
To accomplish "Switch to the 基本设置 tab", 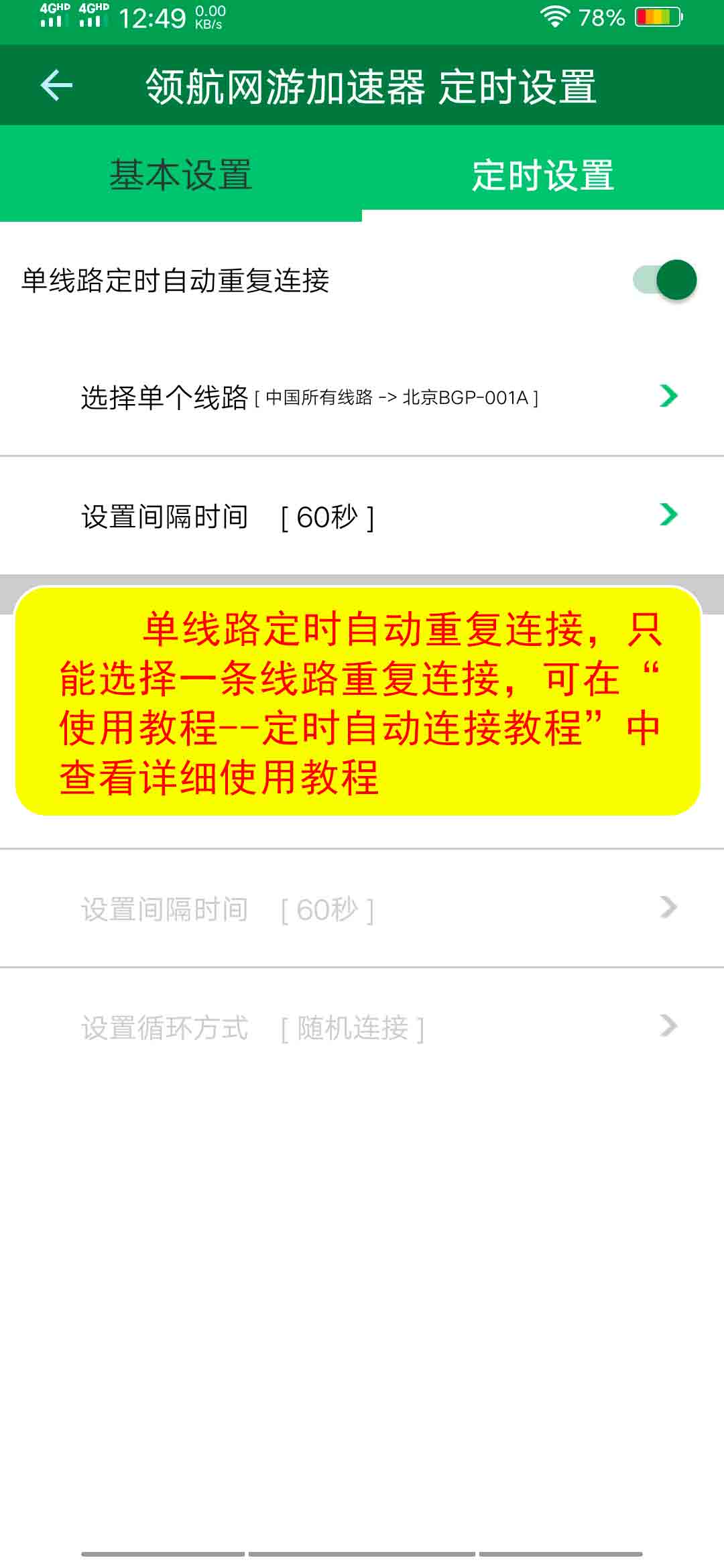I will pyautogui.click(x=181, y=175).
